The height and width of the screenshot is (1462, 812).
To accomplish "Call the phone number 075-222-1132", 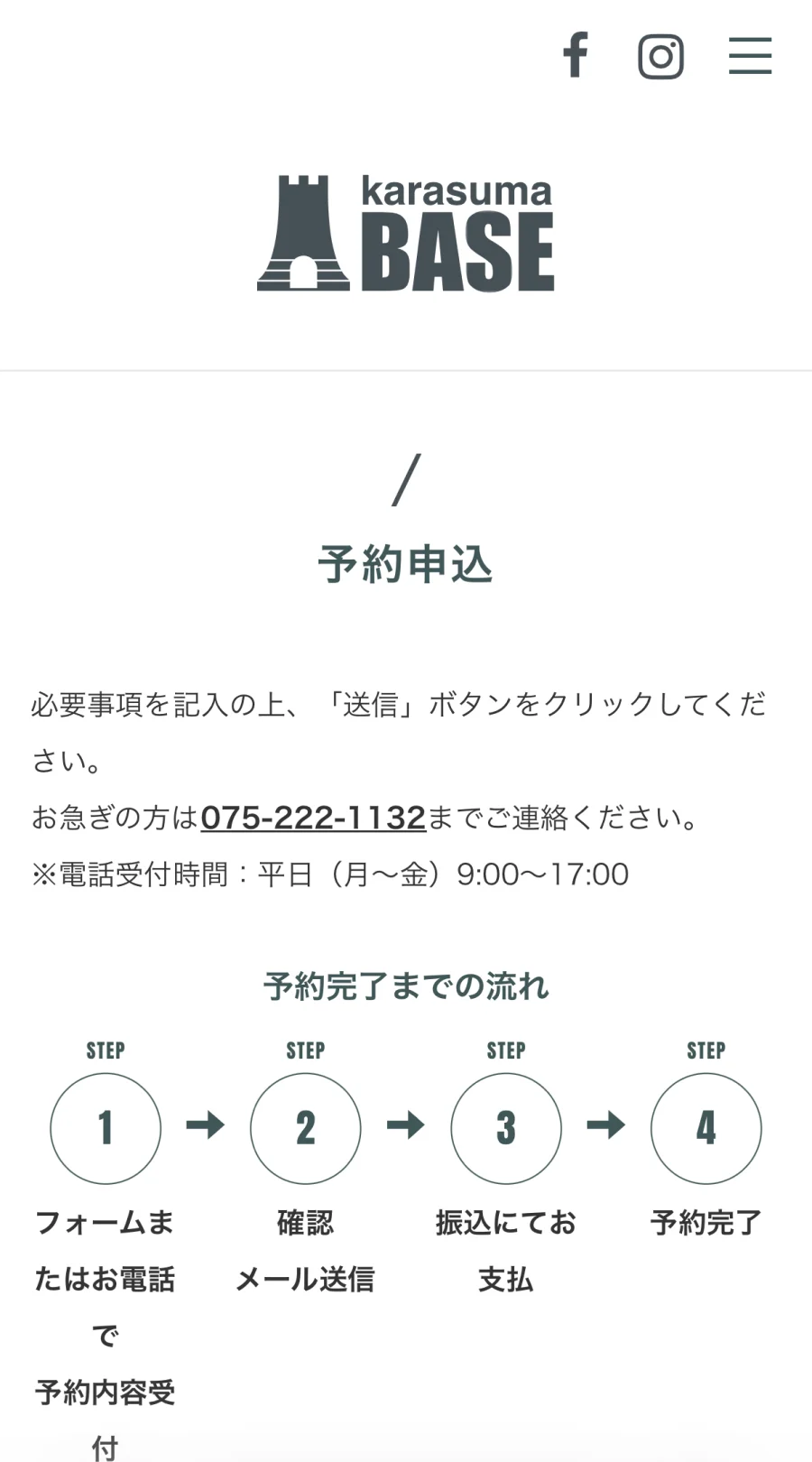I will pos(313,818).
